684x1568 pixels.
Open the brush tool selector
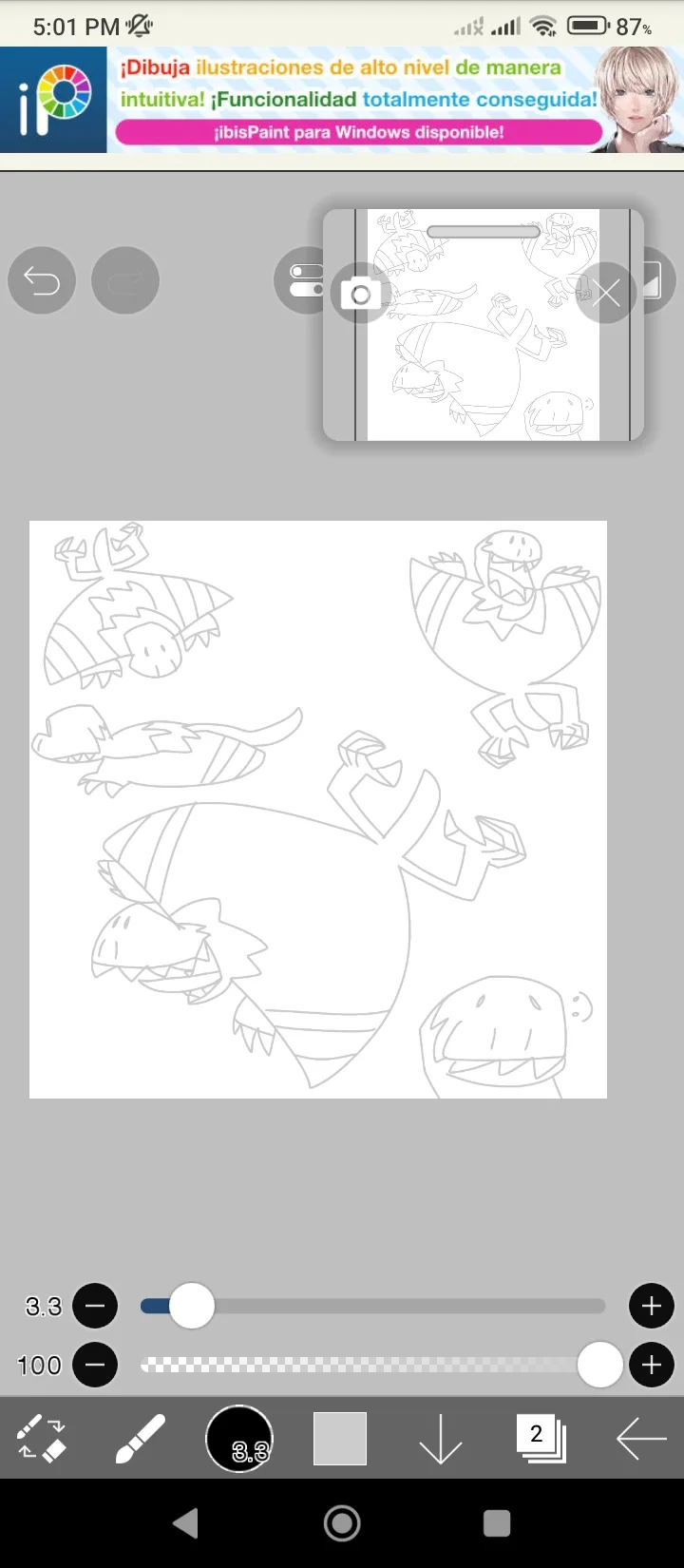point(141,1439)
